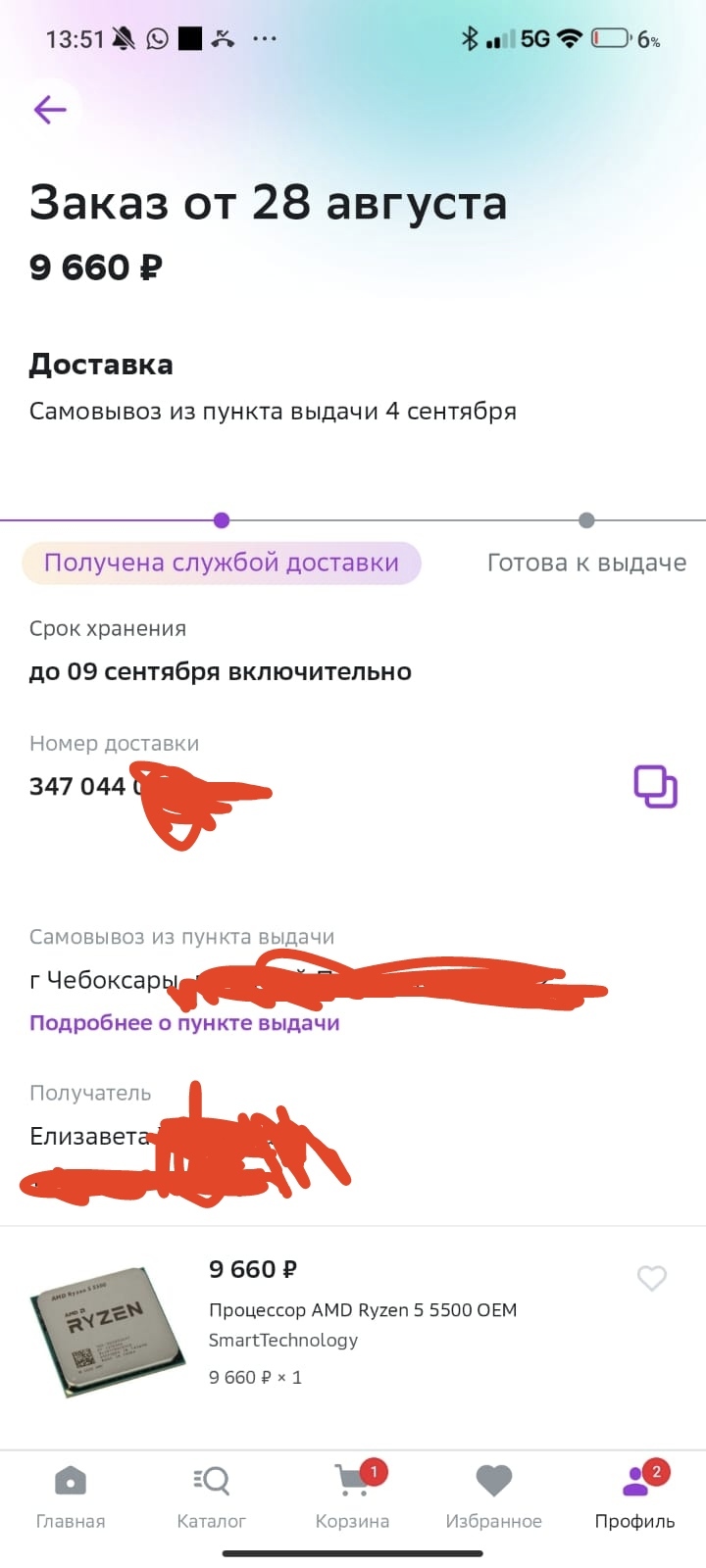Screen dimensions: 706x1568
Task: Copy the delivery number
Action: (655, 786)
